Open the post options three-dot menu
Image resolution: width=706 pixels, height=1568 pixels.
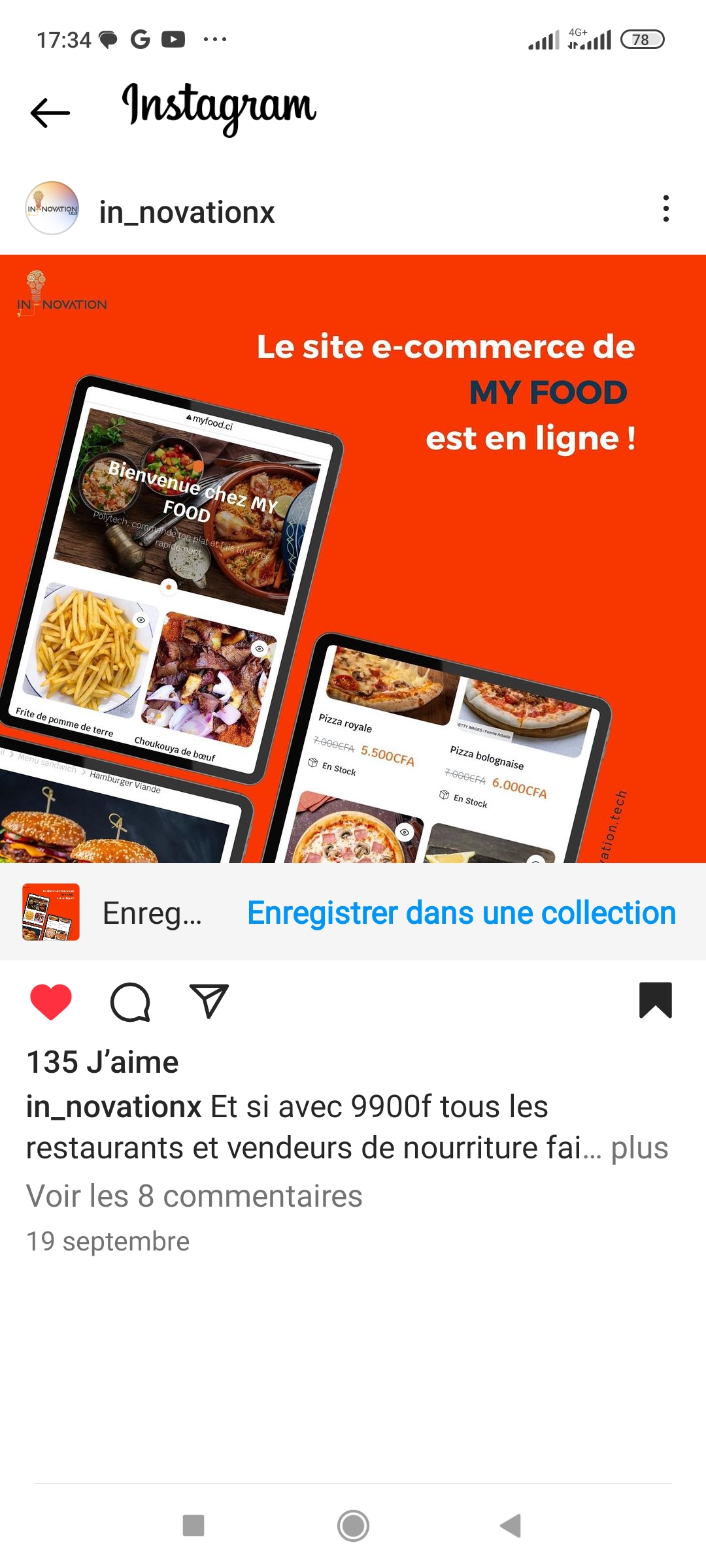[665, 208]
